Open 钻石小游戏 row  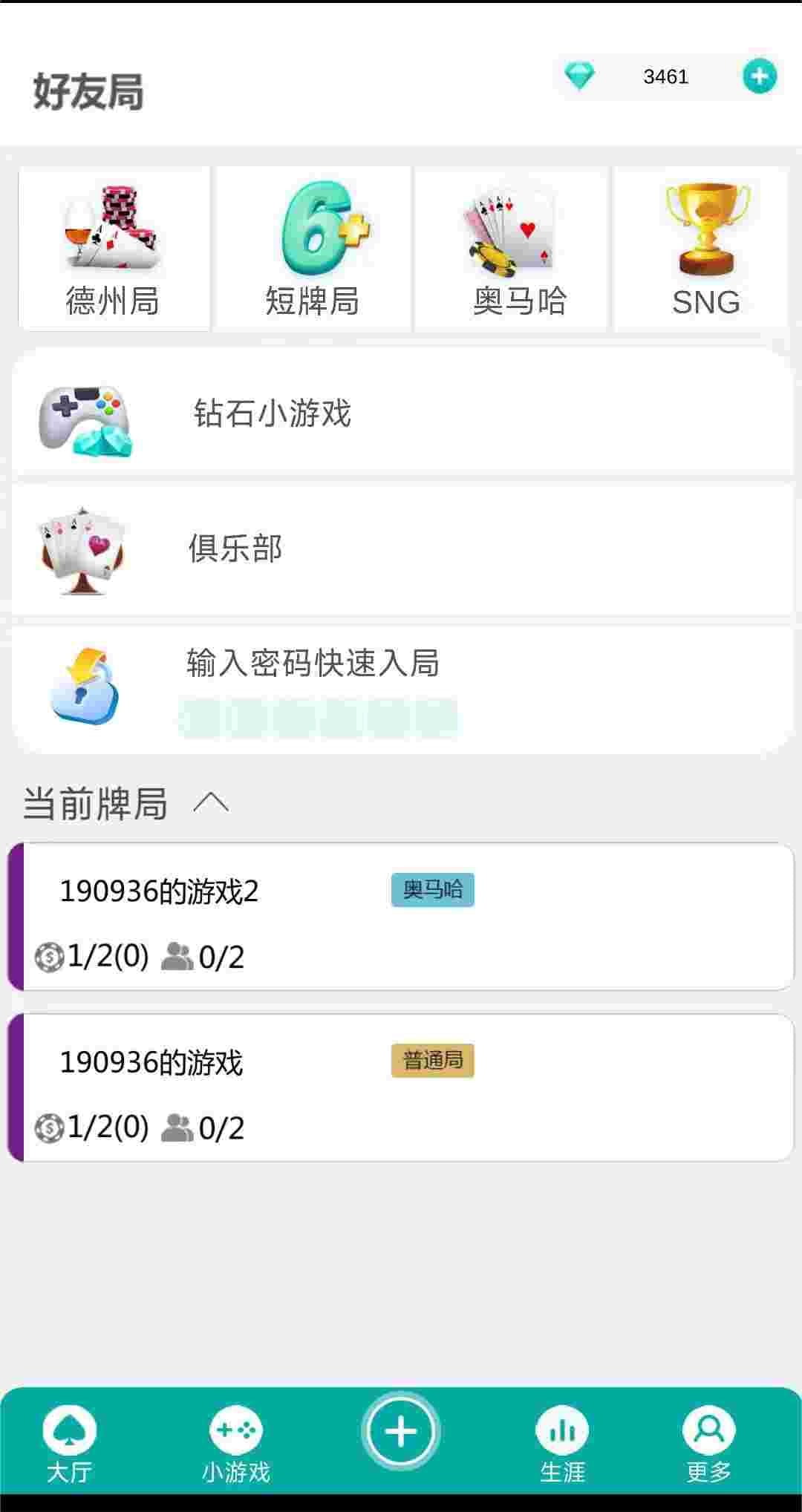(x=401, y=413)
